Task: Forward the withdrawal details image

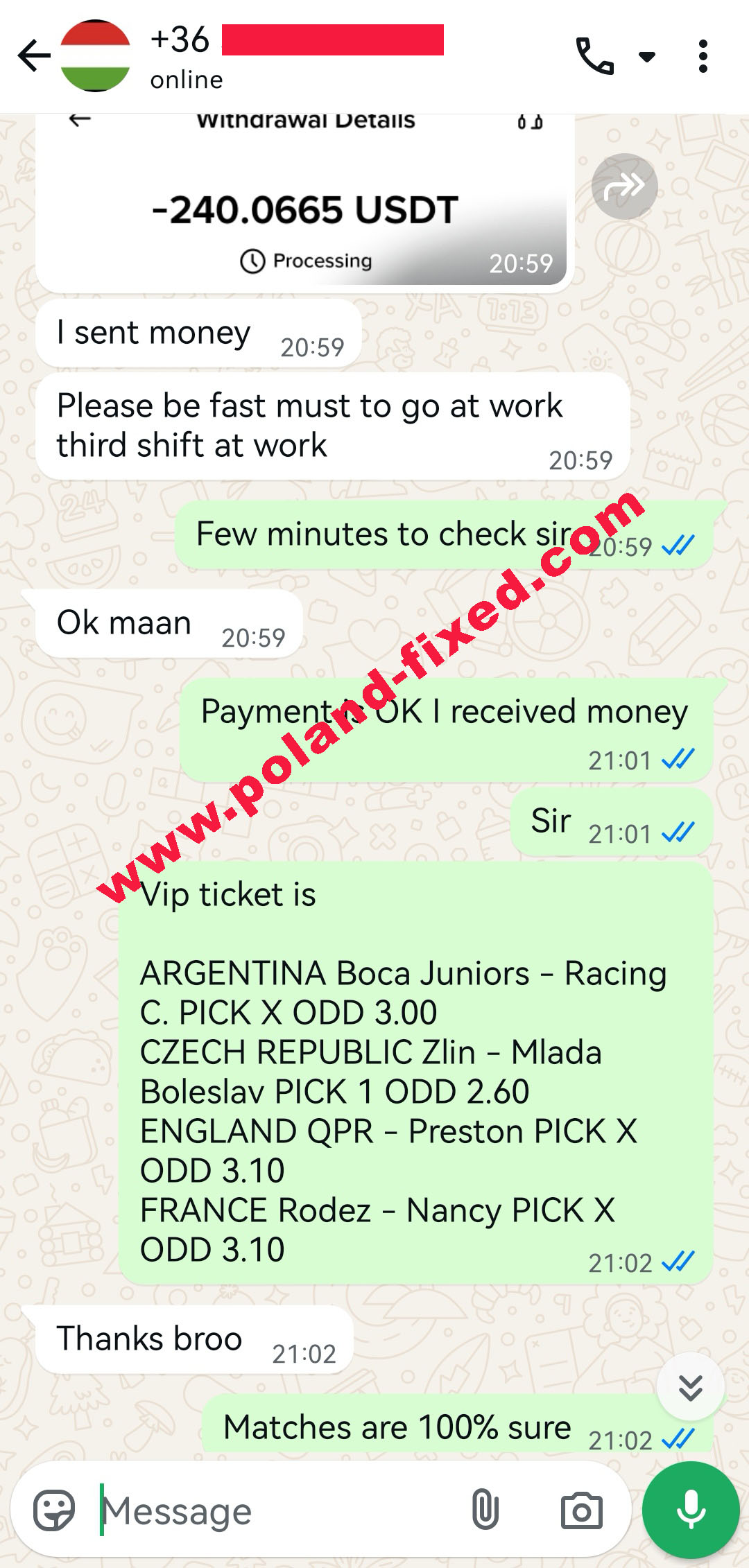Action: pos(624,186)
